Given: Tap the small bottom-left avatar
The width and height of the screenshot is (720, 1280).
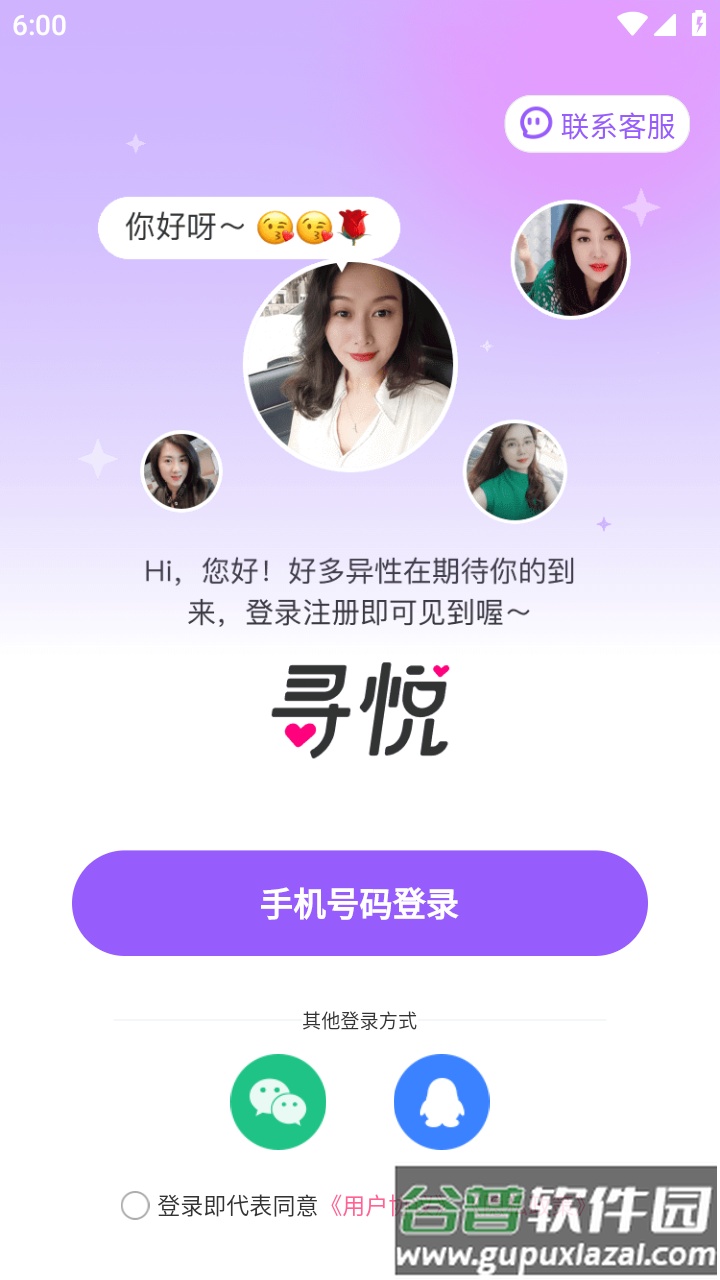Looking at the screenshot, I should pyautogui.click(x=181, y=471).
